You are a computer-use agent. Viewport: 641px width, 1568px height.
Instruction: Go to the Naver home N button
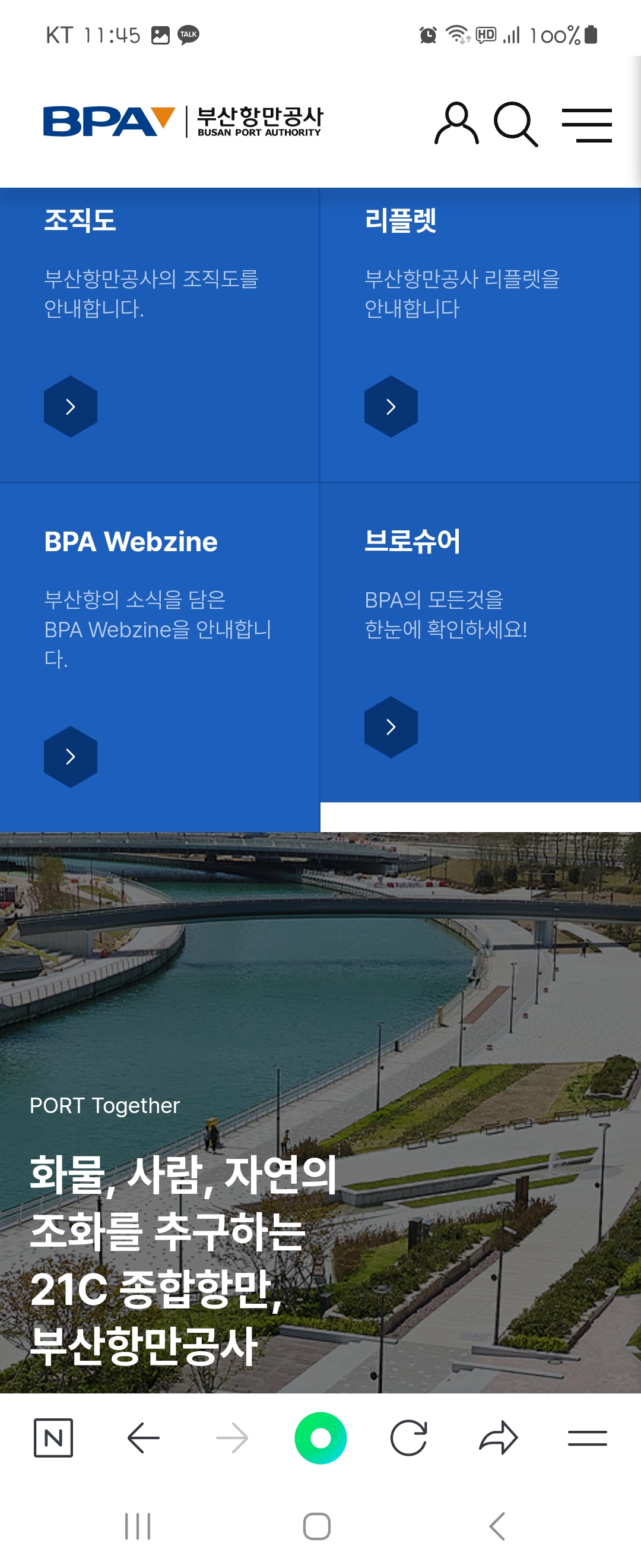click(x=53, y=1438)
